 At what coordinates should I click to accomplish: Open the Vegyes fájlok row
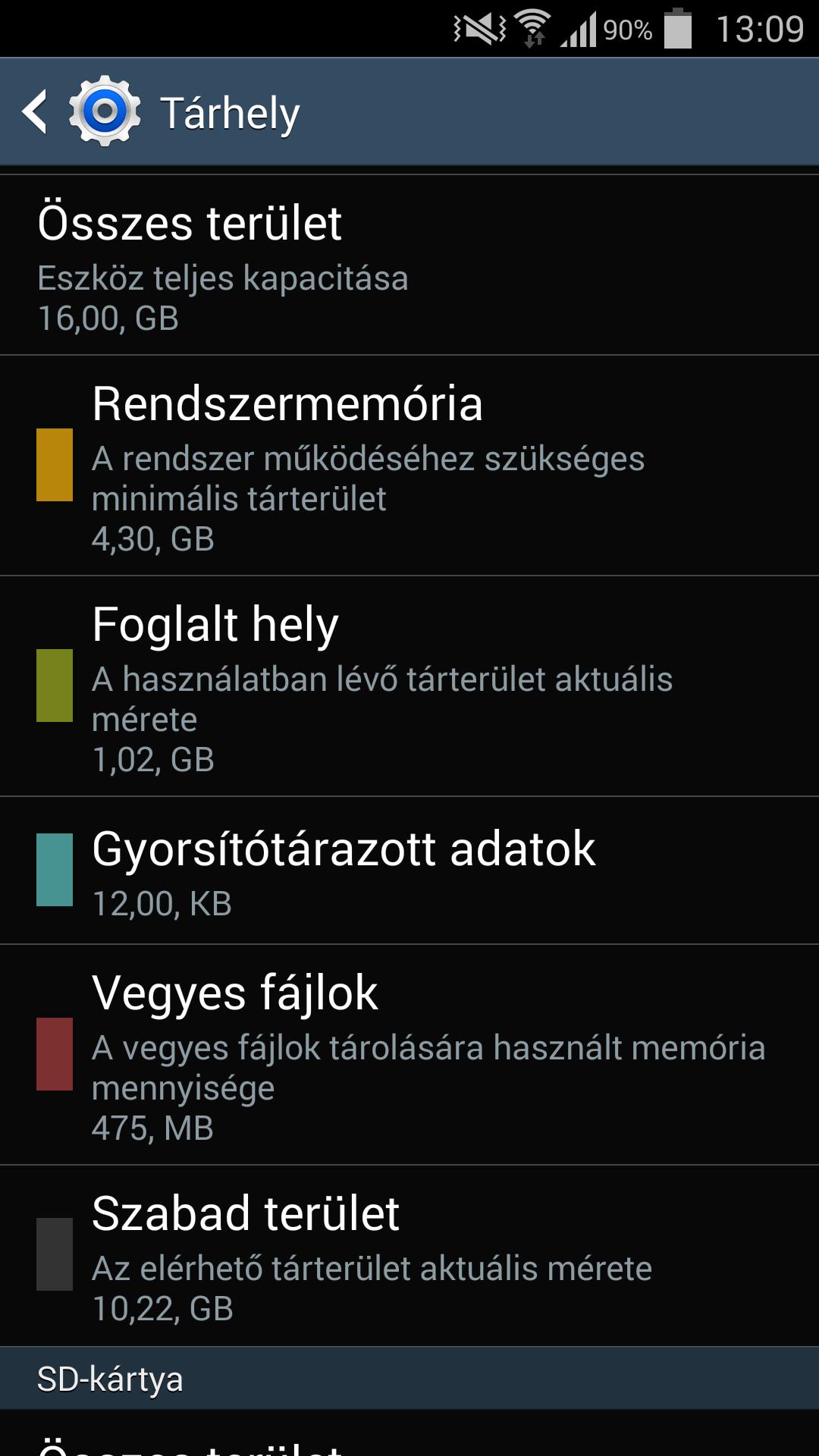point(409,1055)
